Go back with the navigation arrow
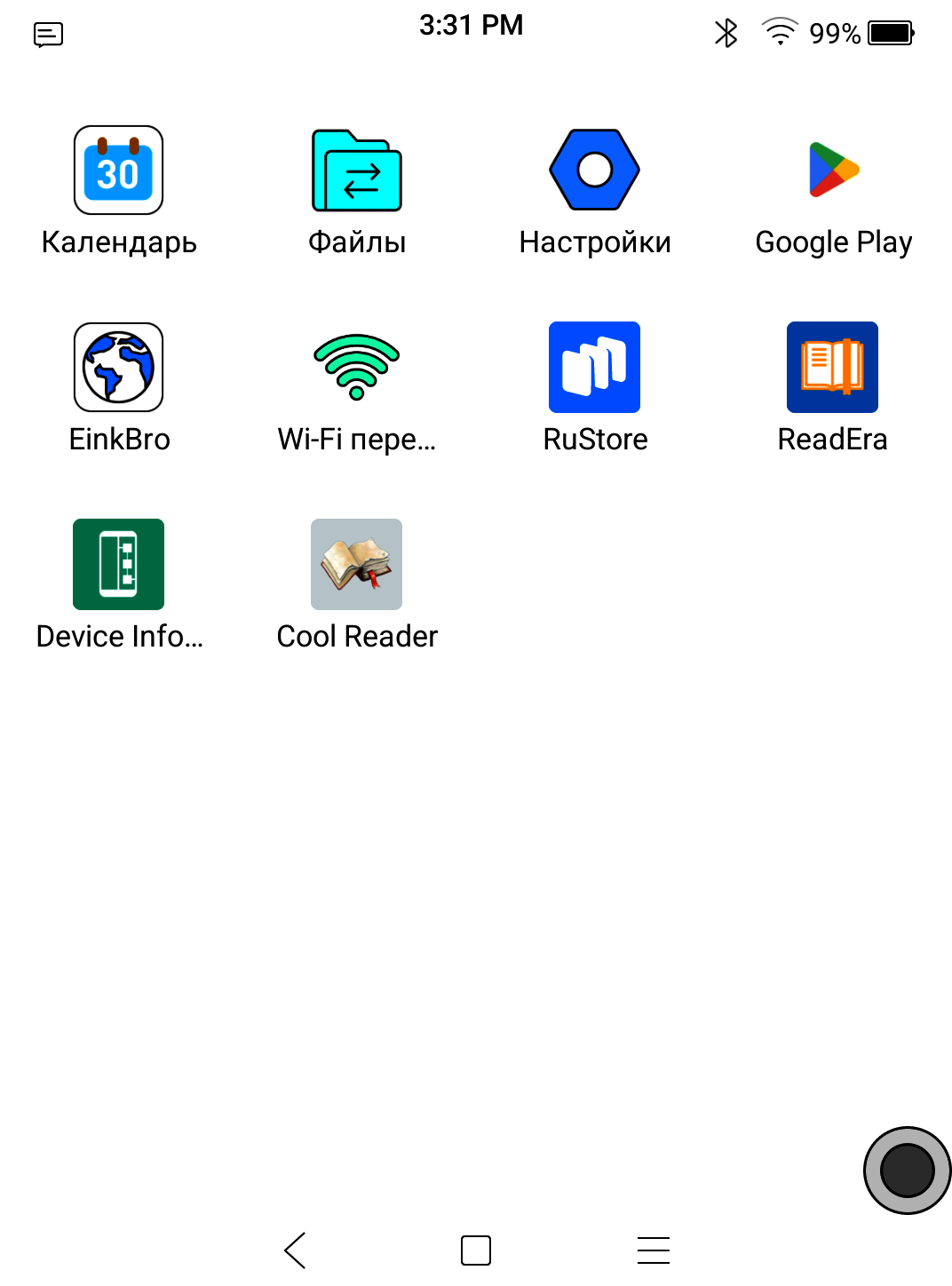This screenshot has height=1286, width=952. pos(296,1250)
